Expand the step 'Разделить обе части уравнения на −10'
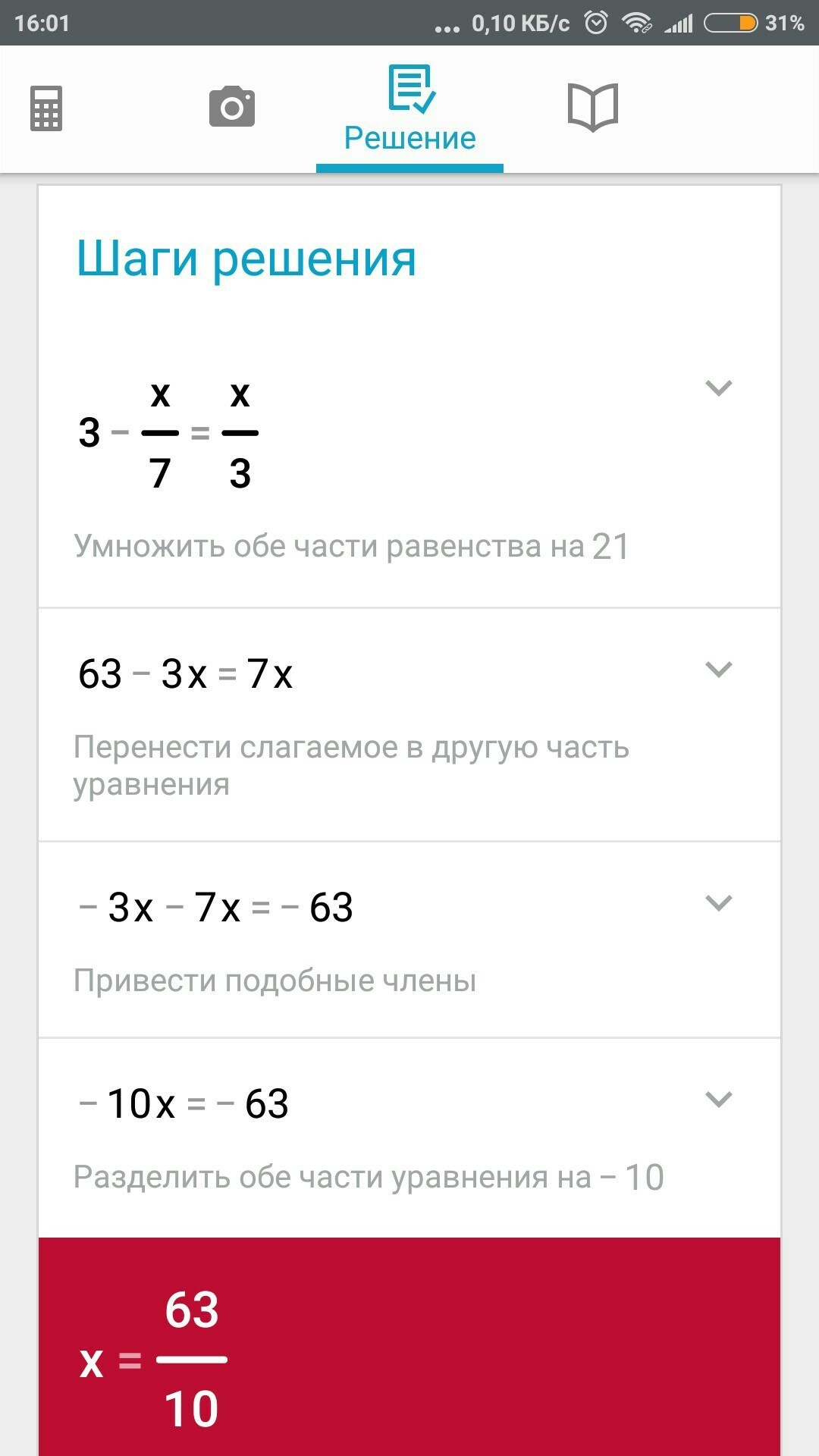The width and height of the screenshot is (819, 1456). tap(718, 1100)
